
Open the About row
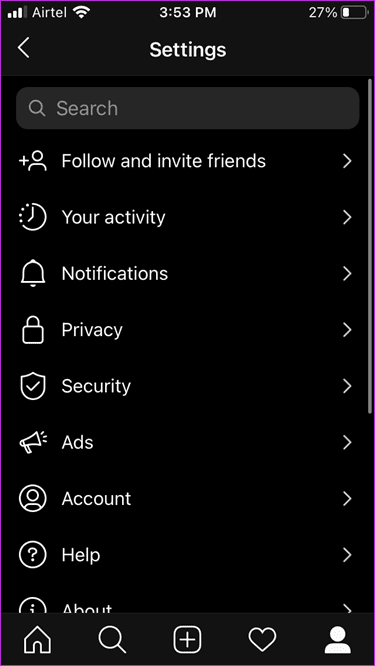(186, 602)
